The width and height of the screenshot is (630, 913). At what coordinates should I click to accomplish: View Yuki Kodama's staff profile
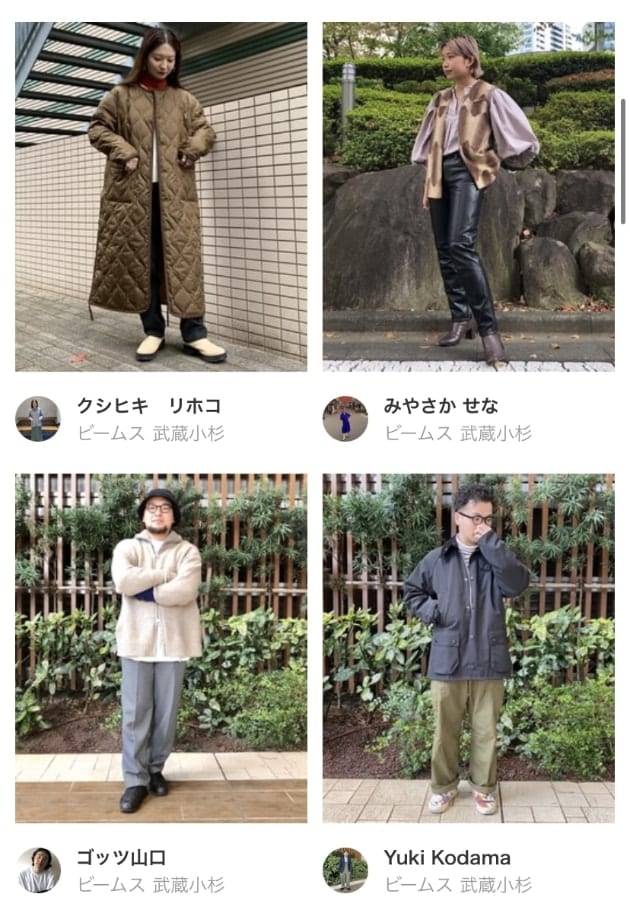(x=345, y=870)
